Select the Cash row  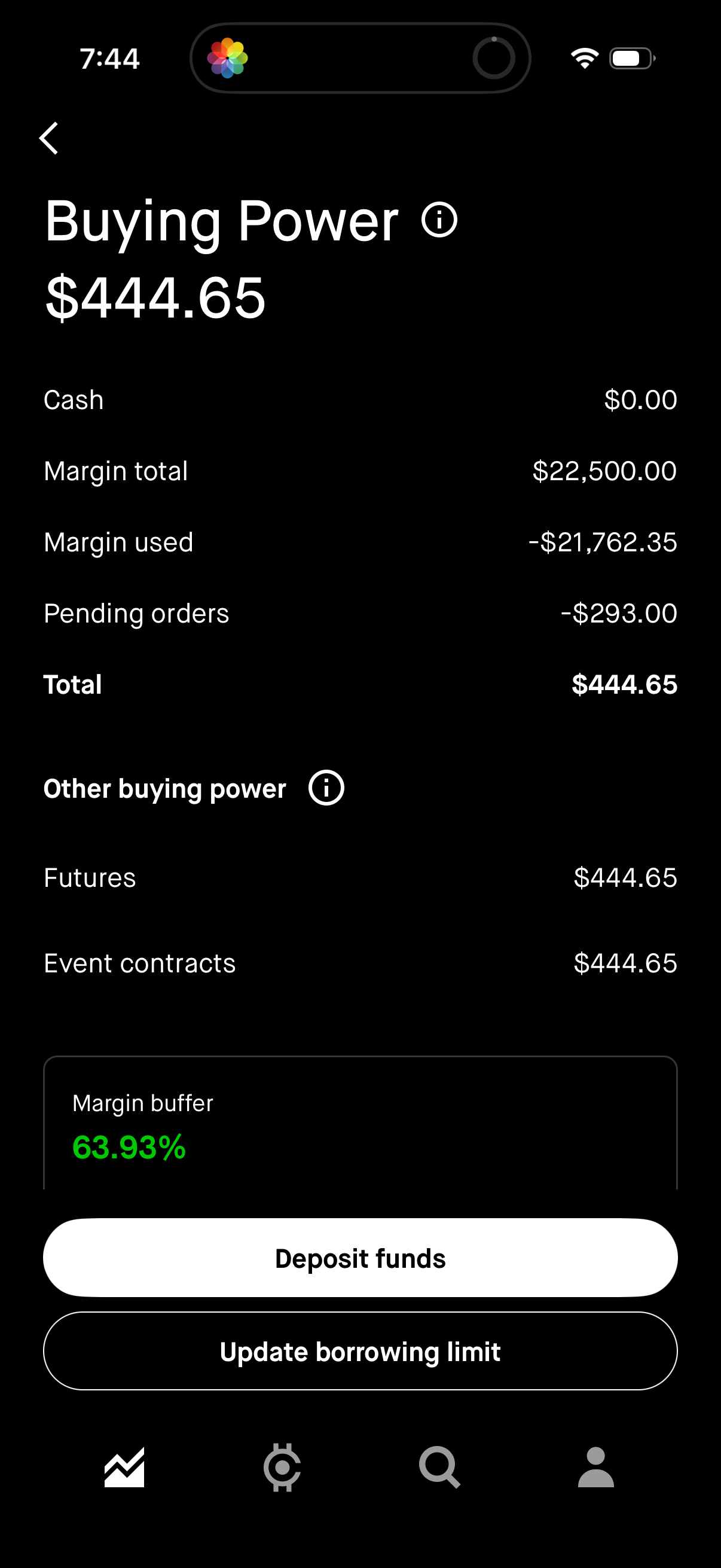(360, 399)
